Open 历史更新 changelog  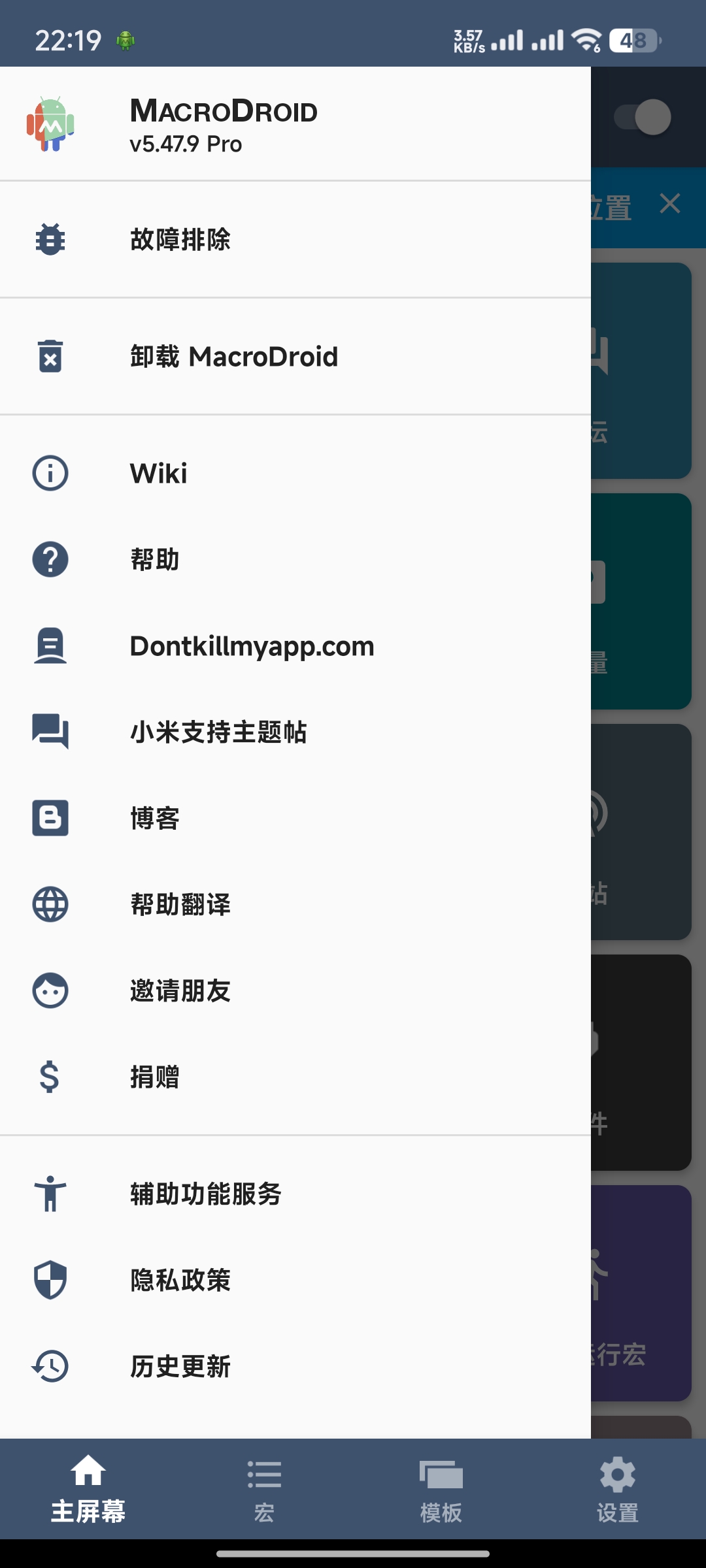coord(180,1367)
